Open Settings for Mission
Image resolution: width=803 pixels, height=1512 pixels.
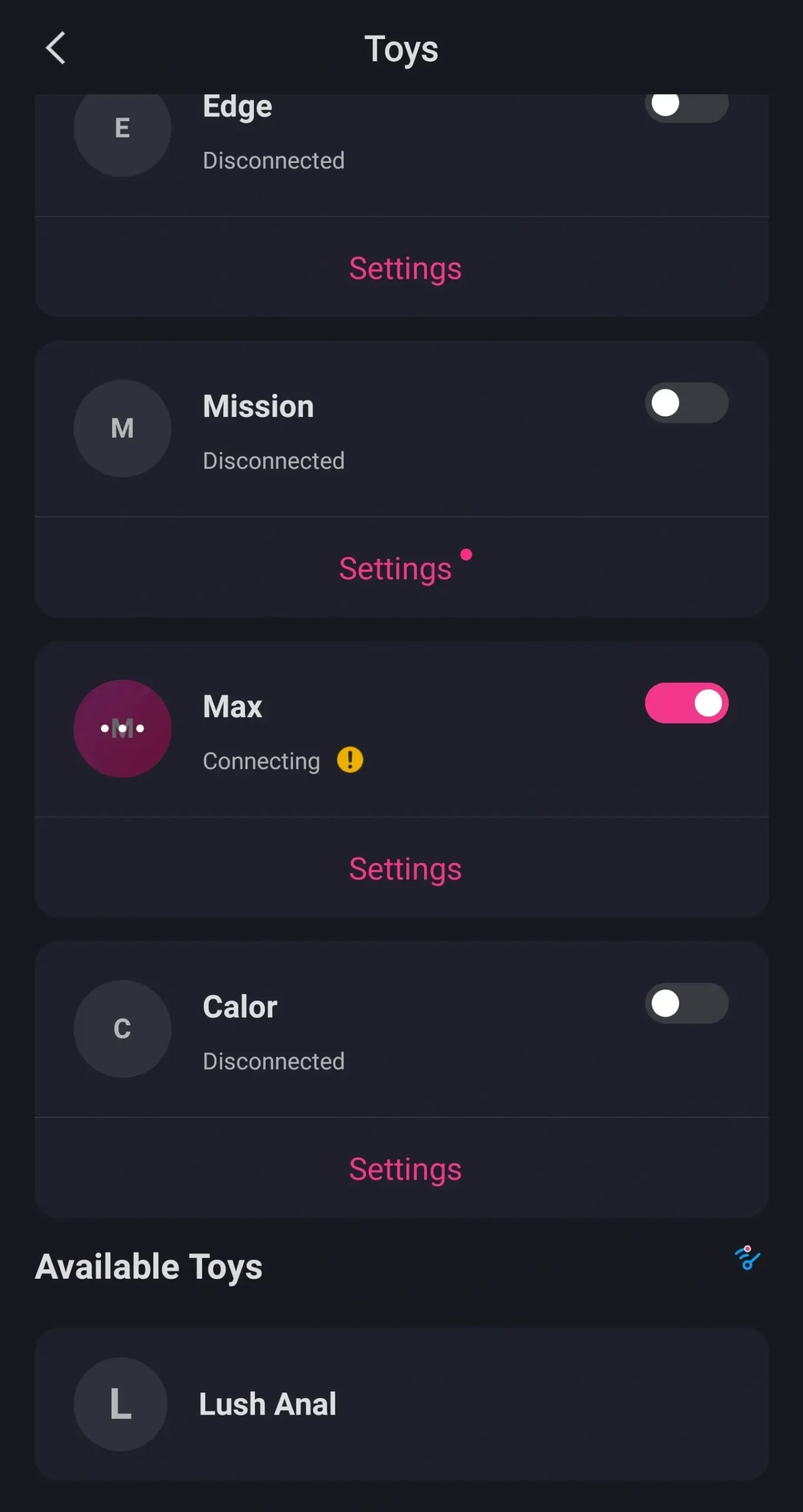pos(396,569)
